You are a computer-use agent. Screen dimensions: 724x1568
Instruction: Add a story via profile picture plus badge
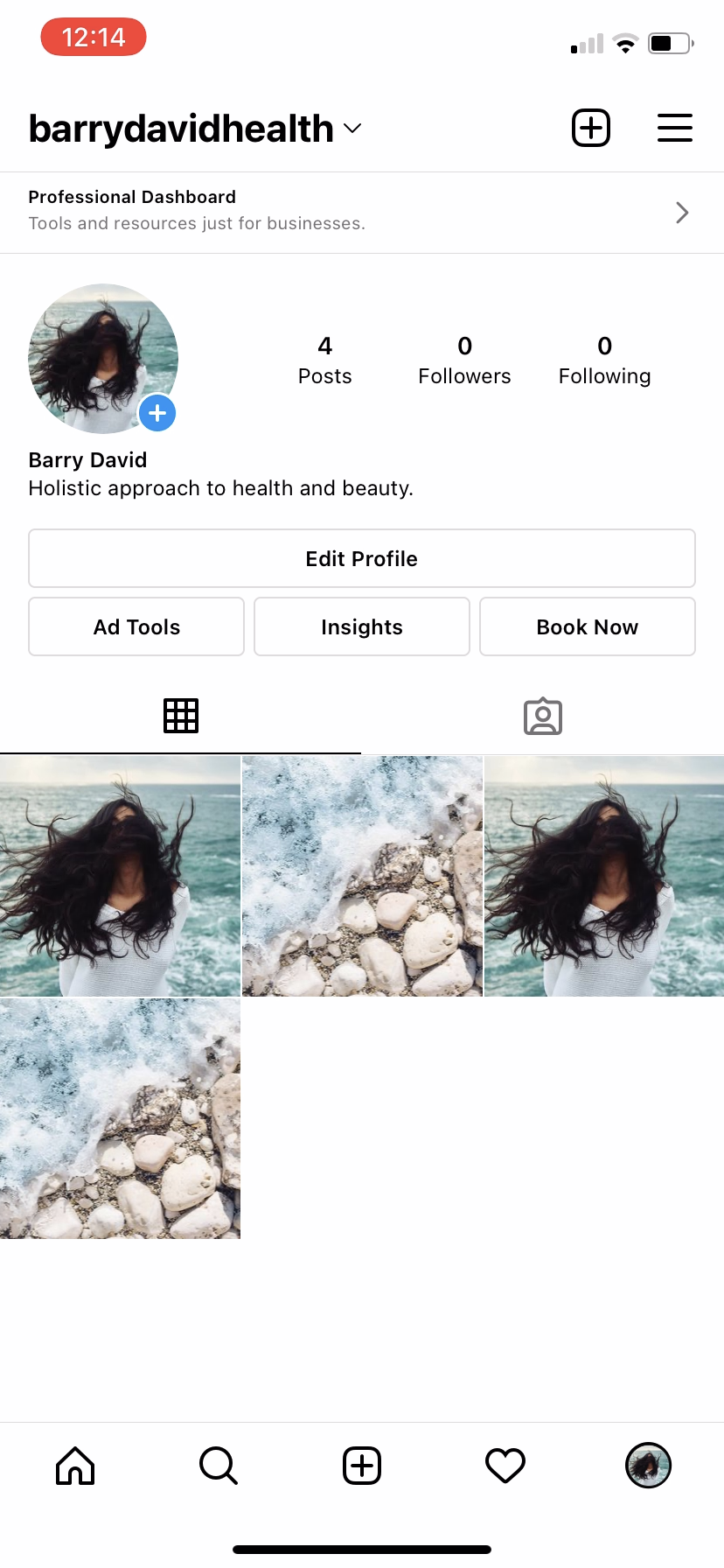(157, 413)
